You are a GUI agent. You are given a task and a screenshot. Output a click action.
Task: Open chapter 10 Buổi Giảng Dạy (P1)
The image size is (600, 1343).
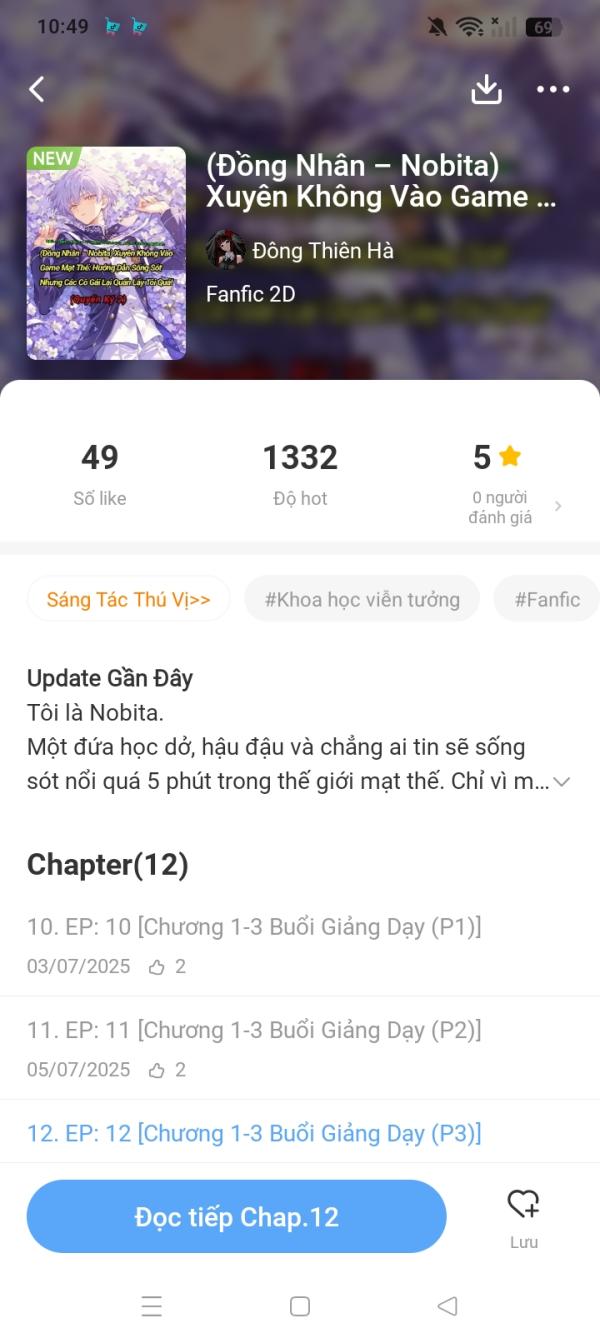tap(254, 927)
